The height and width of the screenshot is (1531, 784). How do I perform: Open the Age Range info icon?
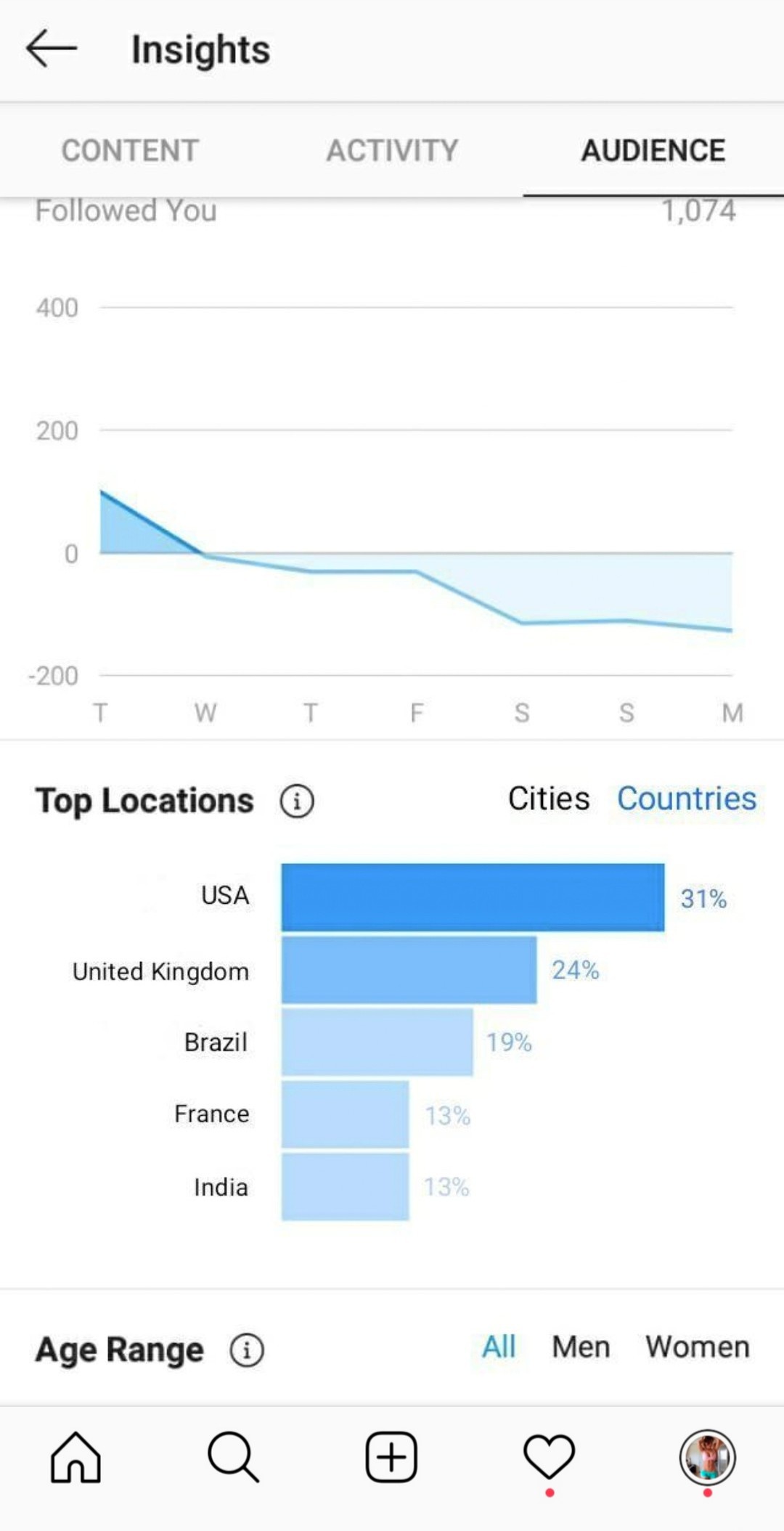coord(247,1350)
